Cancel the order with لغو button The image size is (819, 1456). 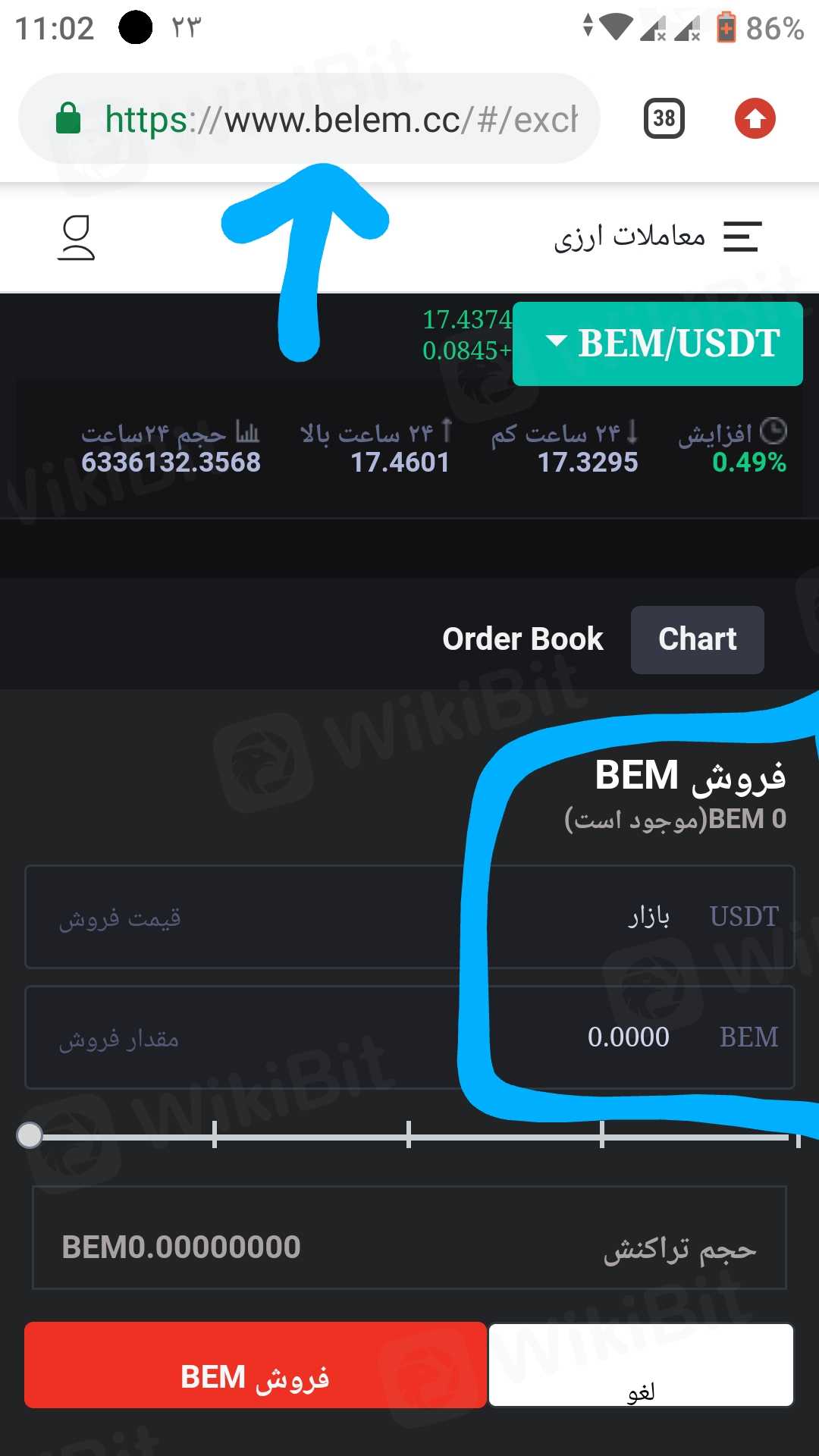(641, 1376)
